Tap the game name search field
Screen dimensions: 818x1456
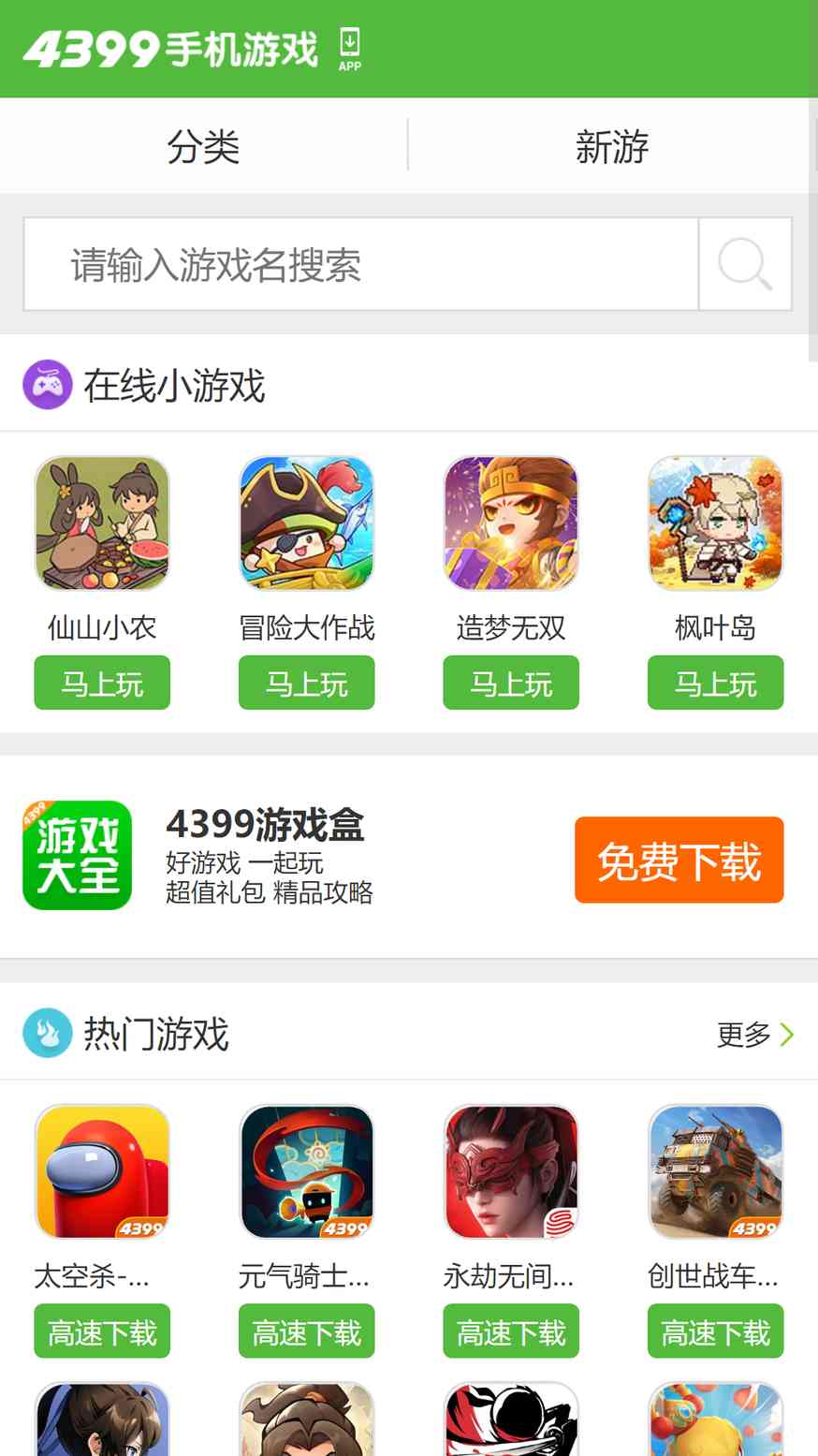tap(360, 265)
